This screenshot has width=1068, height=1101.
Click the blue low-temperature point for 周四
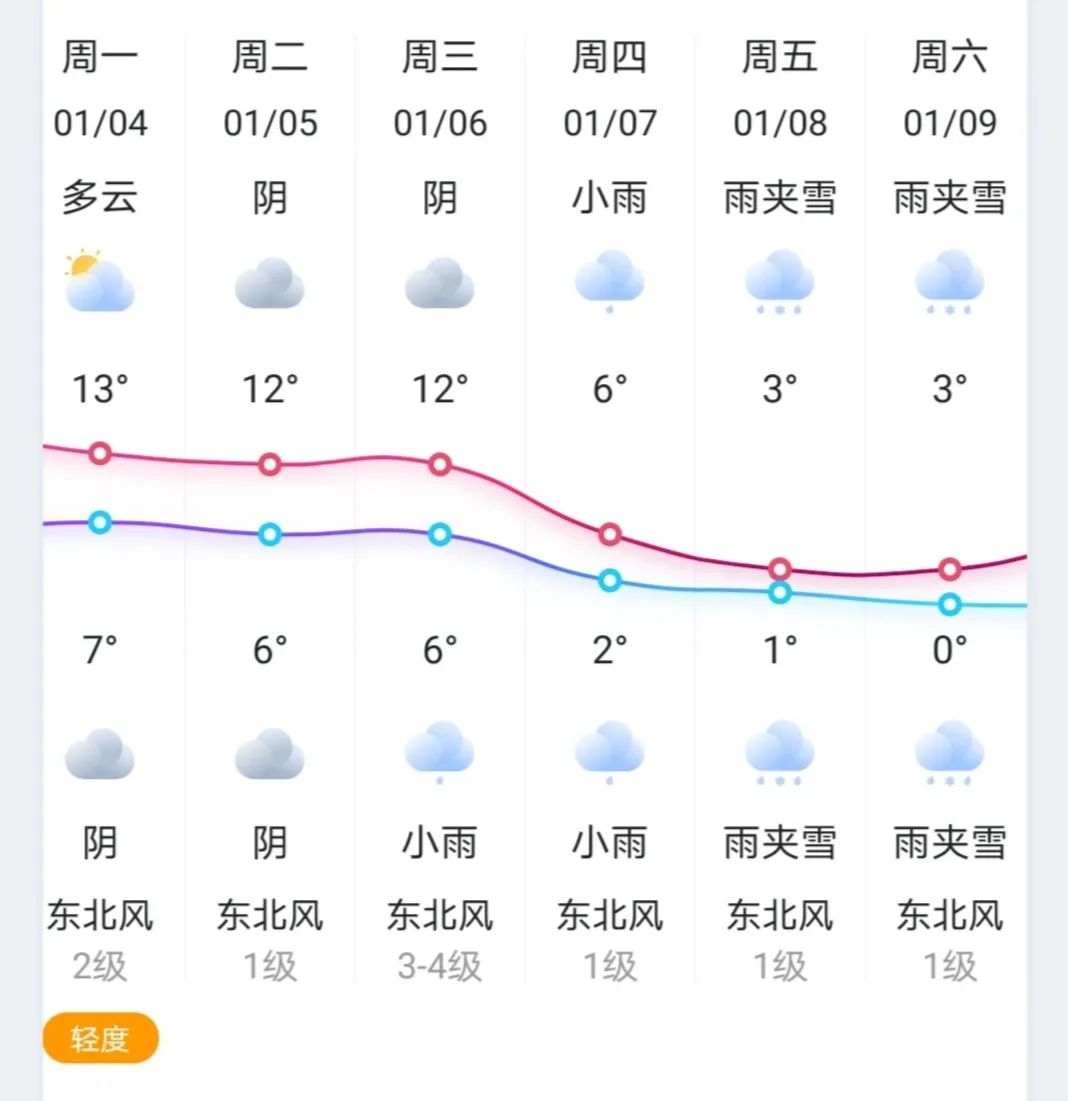point(609,580)
